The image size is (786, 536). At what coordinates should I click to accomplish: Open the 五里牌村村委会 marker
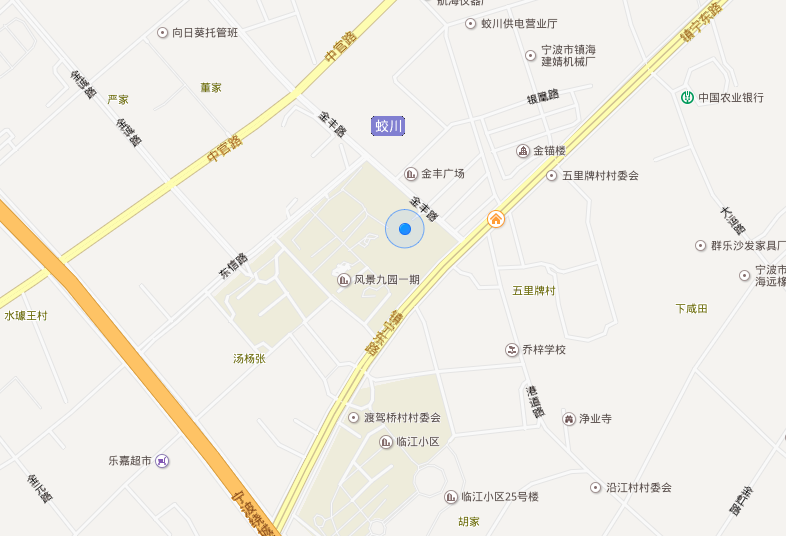coord(552,176)
